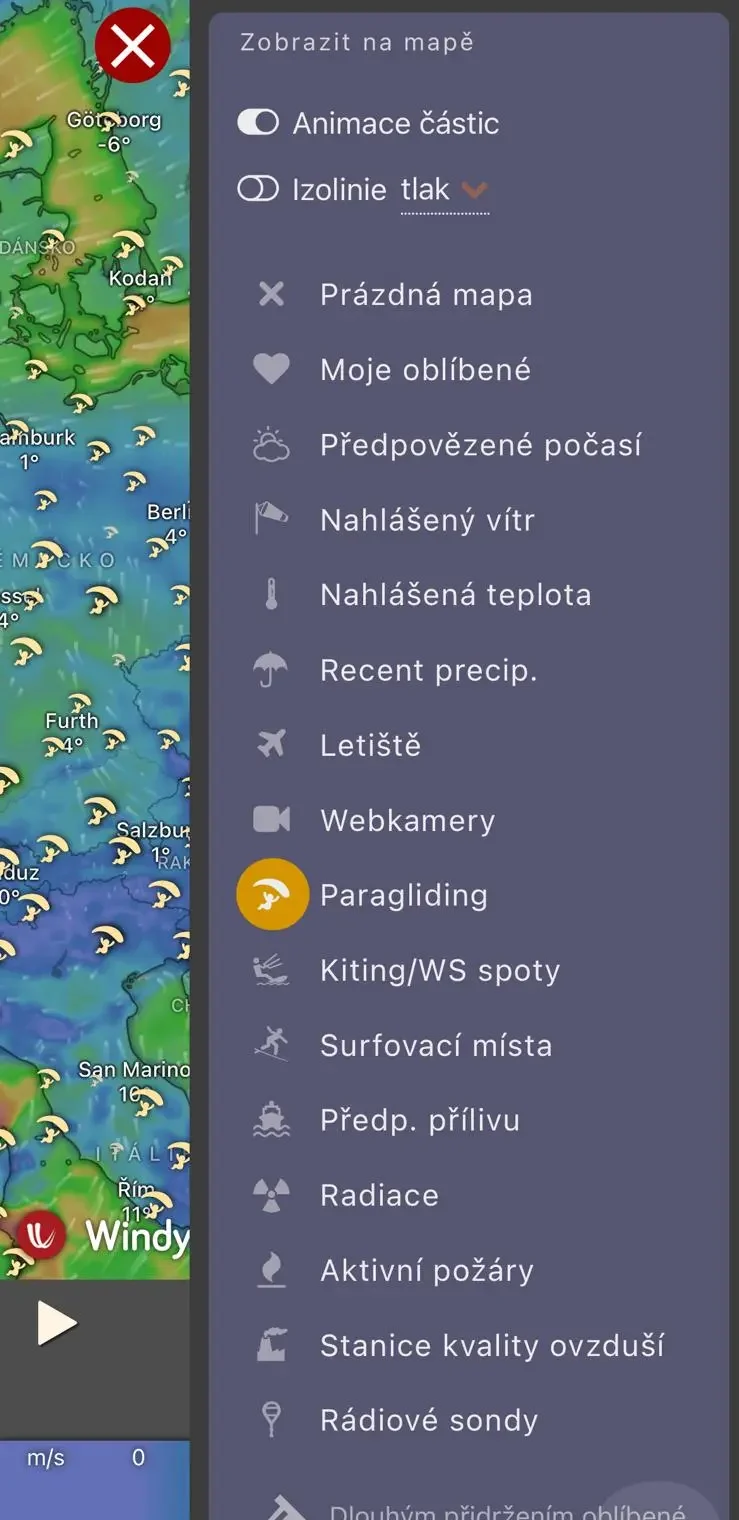Display Letiště on the map

[x=370, y=745]
